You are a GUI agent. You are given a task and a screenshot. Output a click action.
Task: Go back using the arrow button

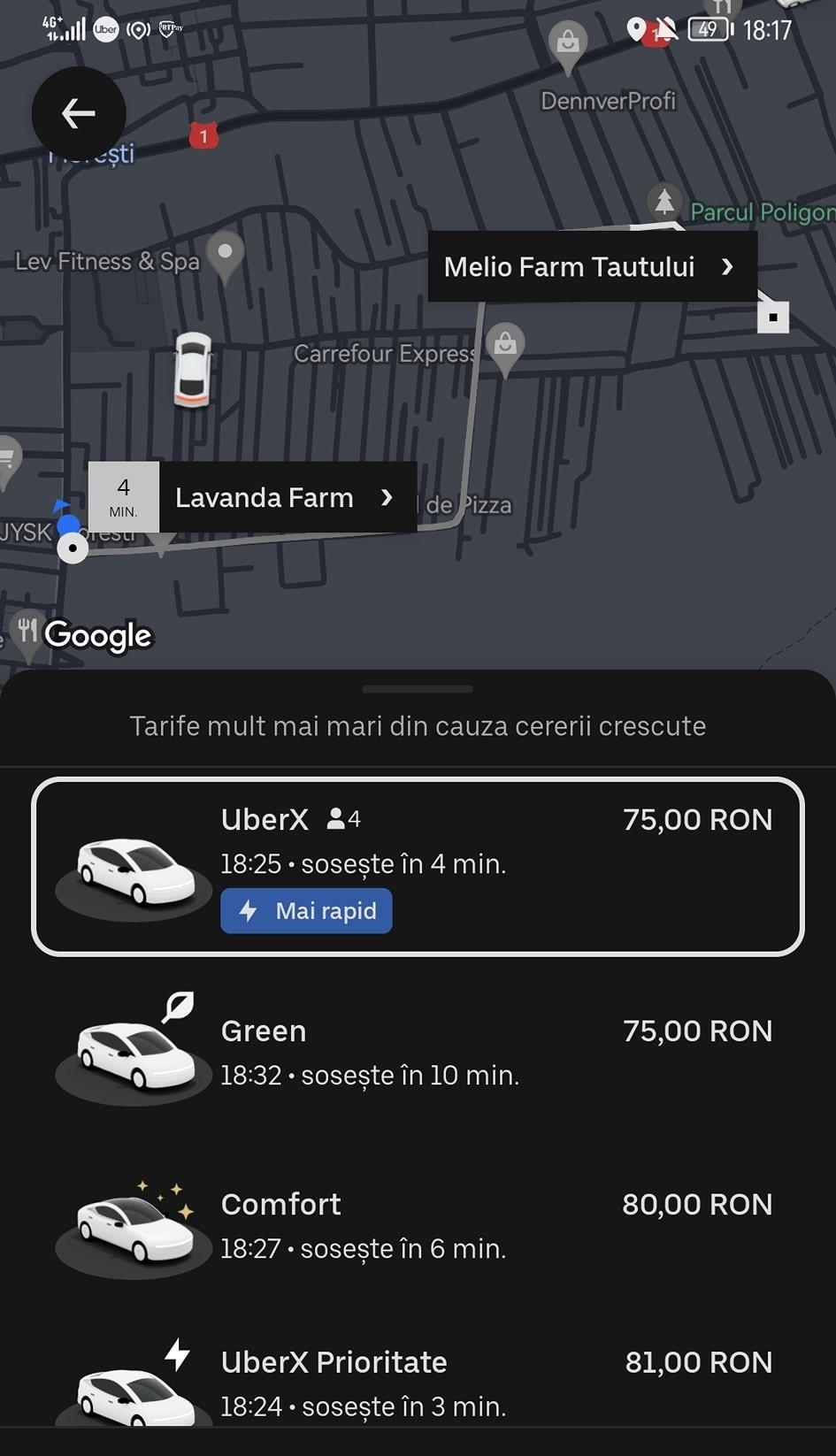point(79,113)
